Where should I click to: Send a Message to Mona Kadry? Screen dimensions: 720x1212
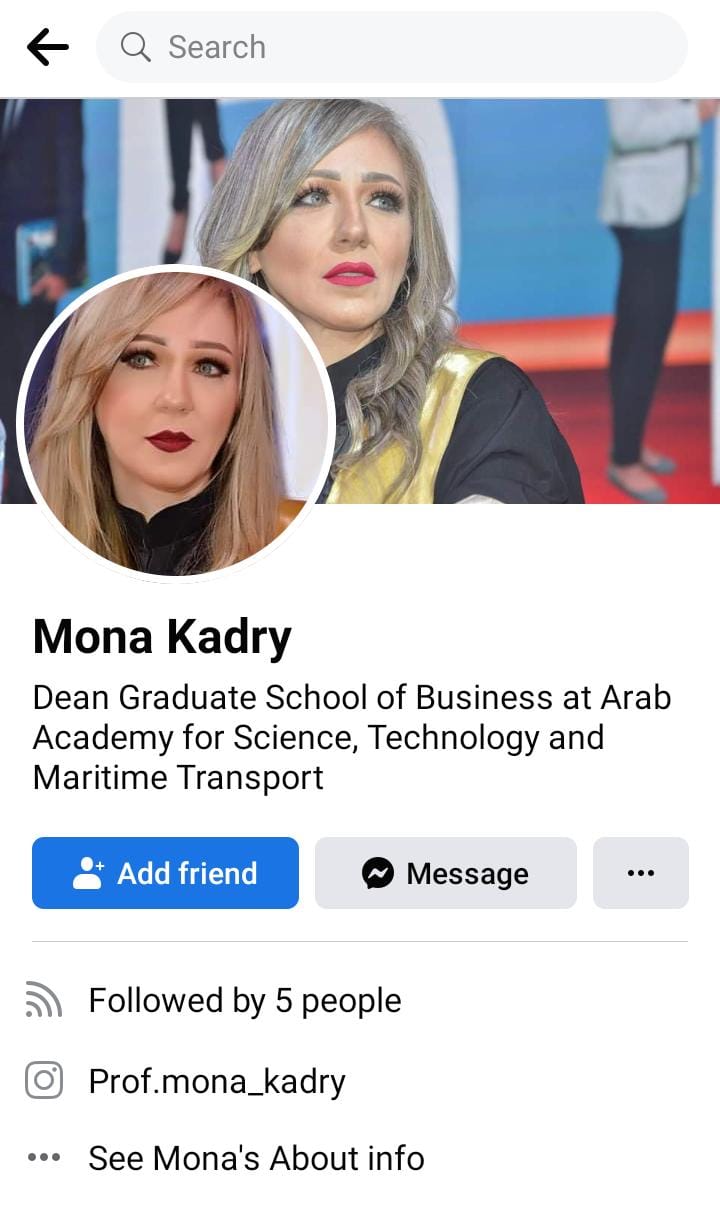445,873
